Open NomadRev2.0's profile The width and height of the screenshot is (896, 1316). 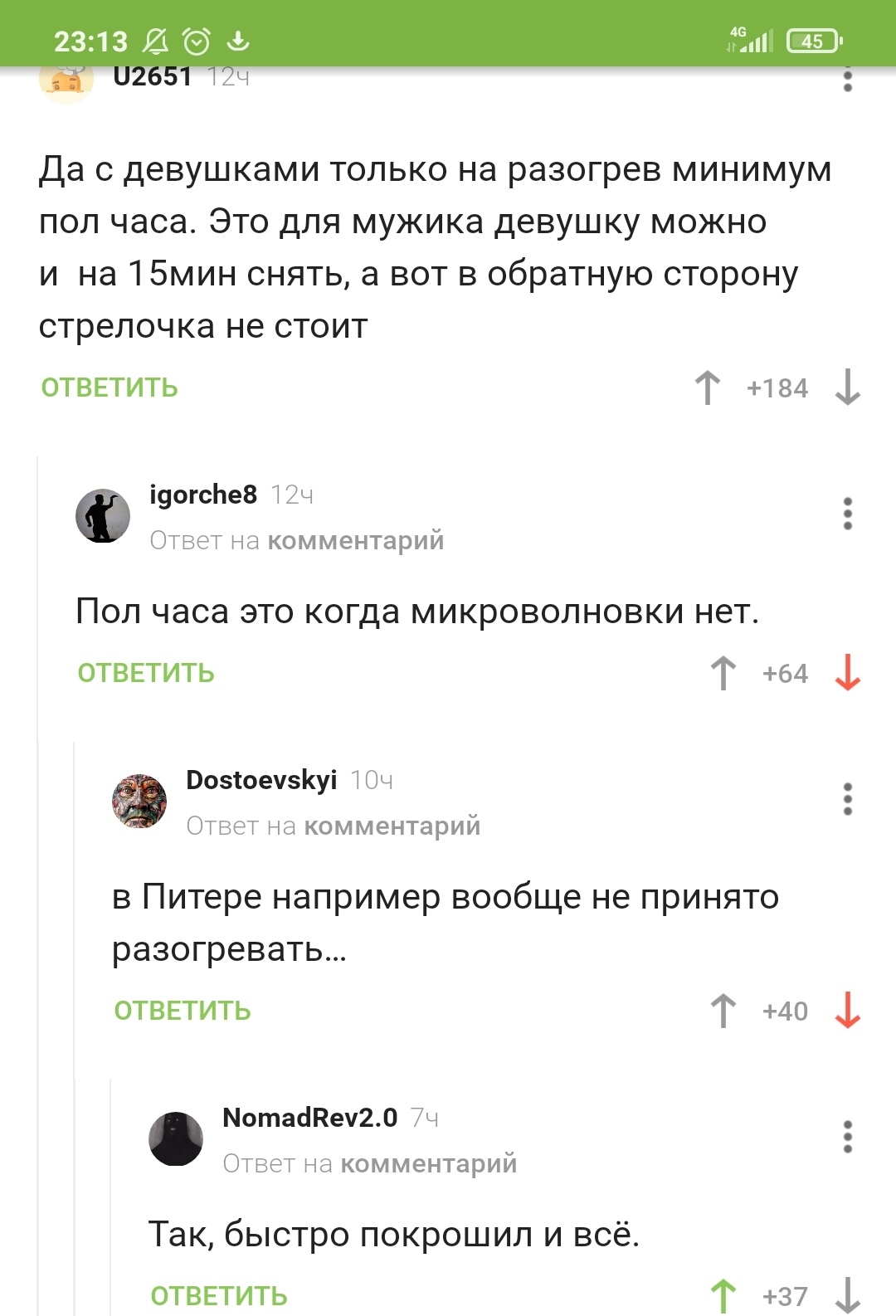click(x=309, y=1118)
